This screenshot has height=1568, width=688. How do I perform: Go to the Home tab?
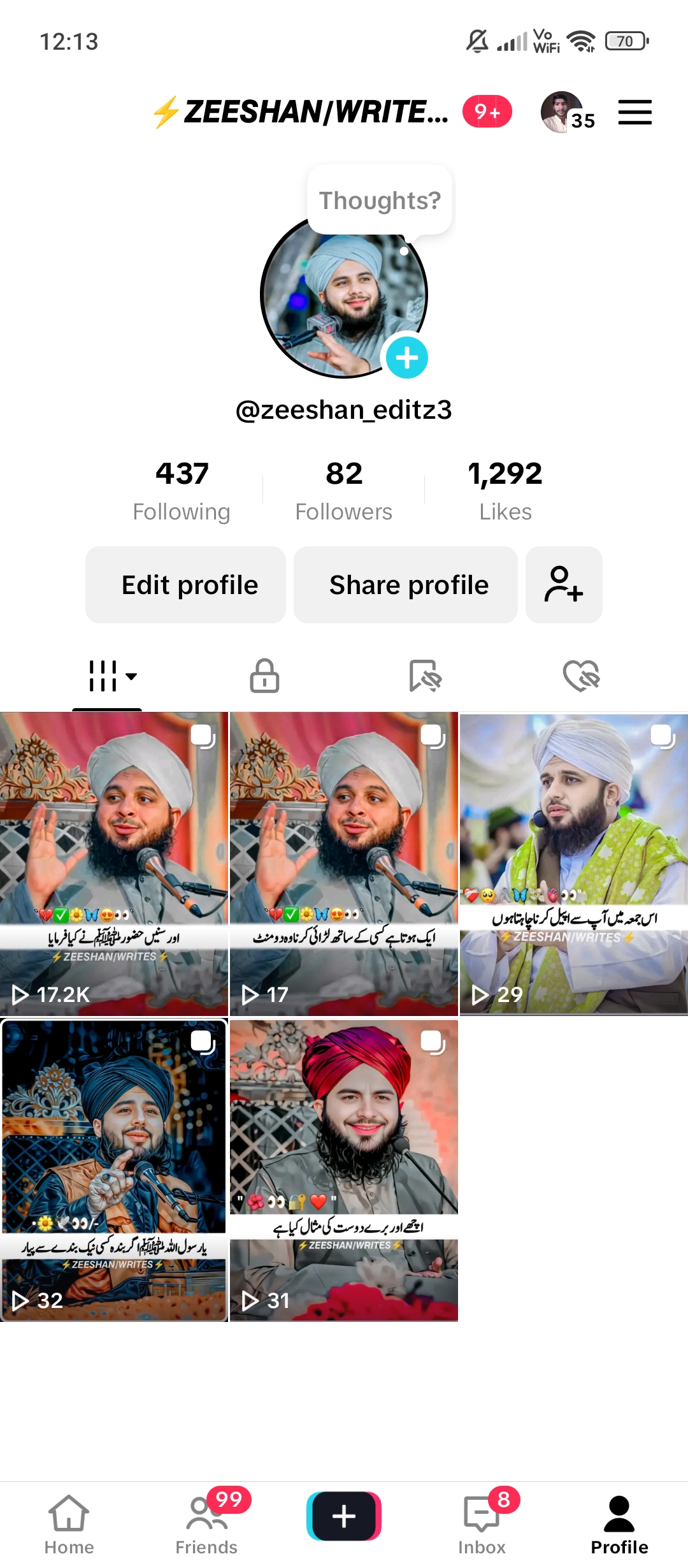(69, 1525)
